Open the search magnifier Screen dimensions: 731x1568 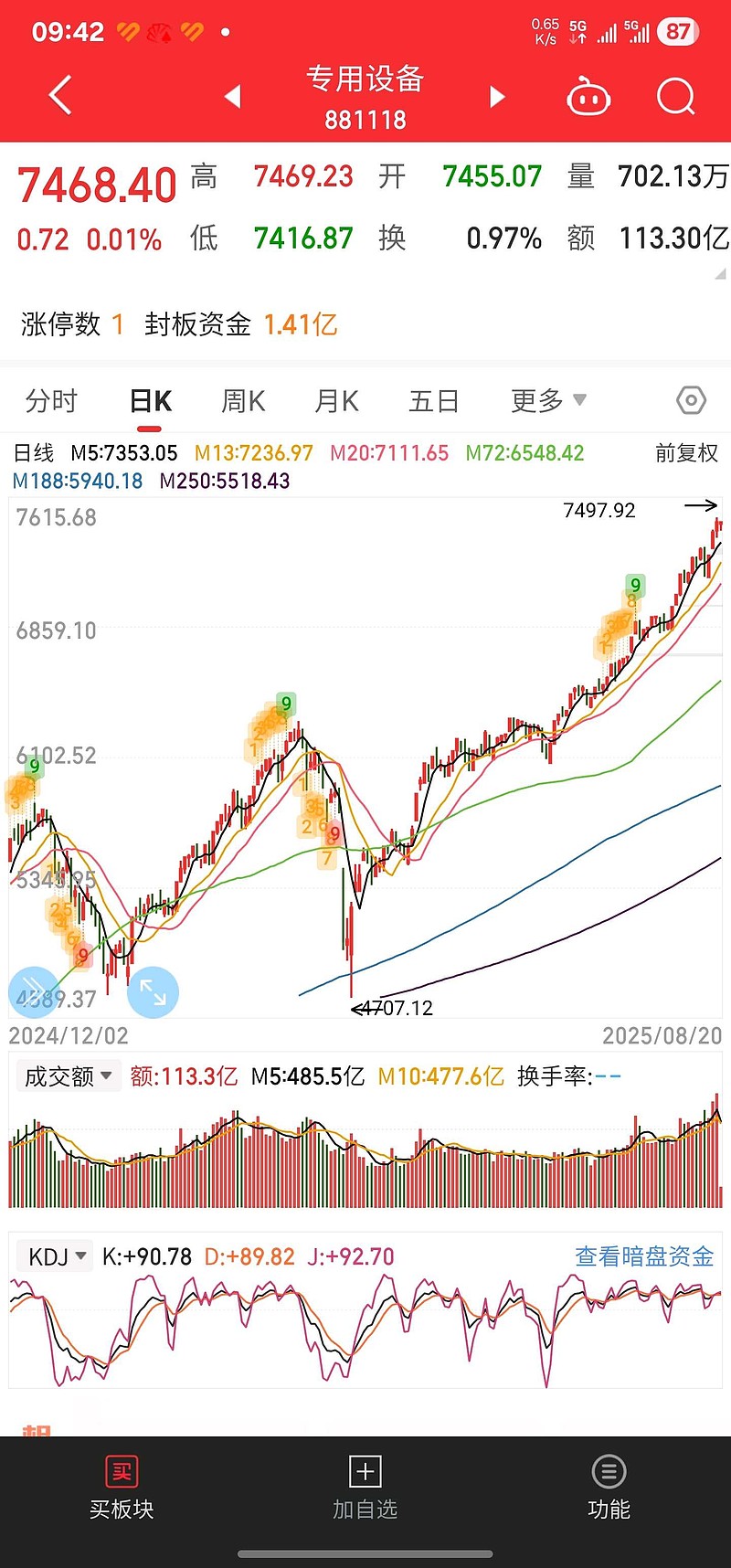tap(676, 97)
